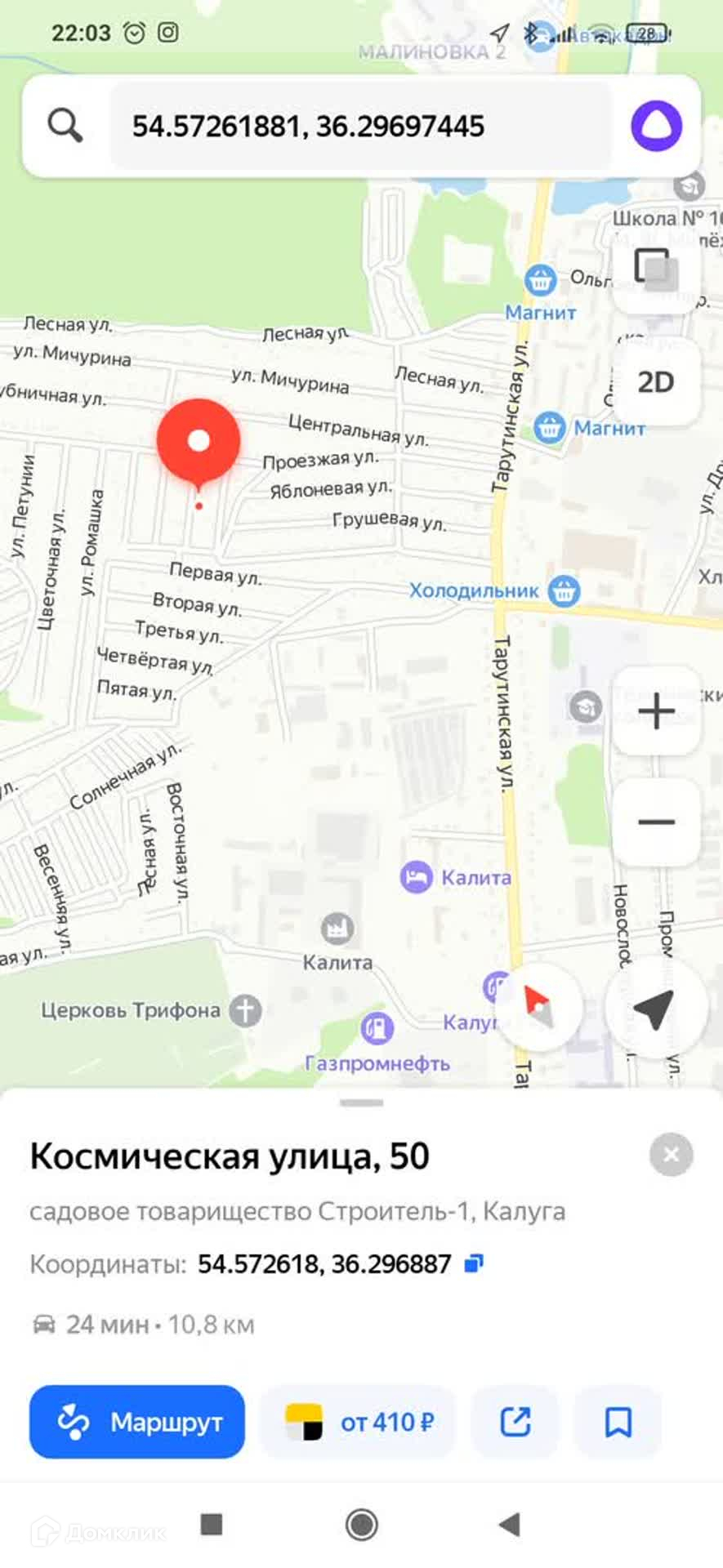Open the Калита hotel marker
The height and width of the screenshot is (1568, 723).
(x=416, y=878)
